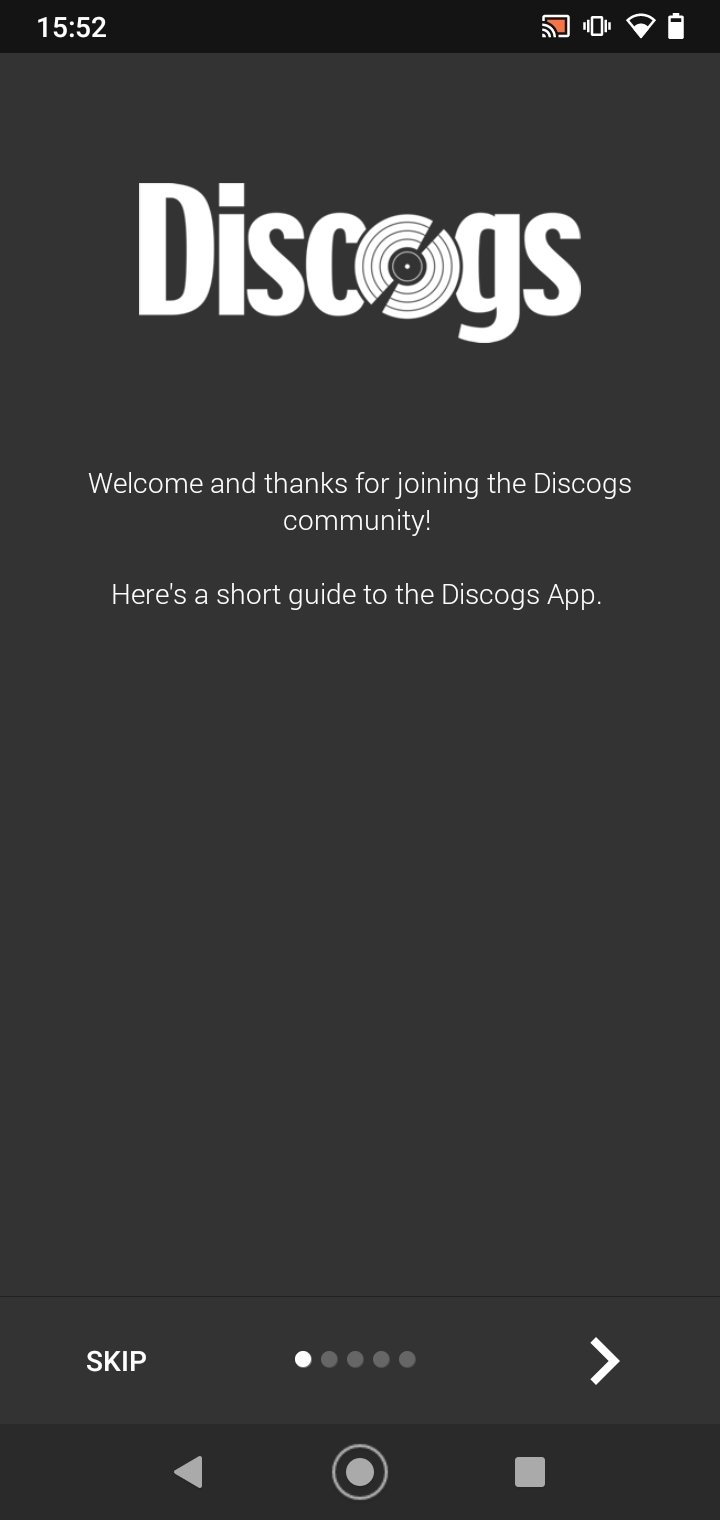Open the recent apps view

coord(529,1472)
